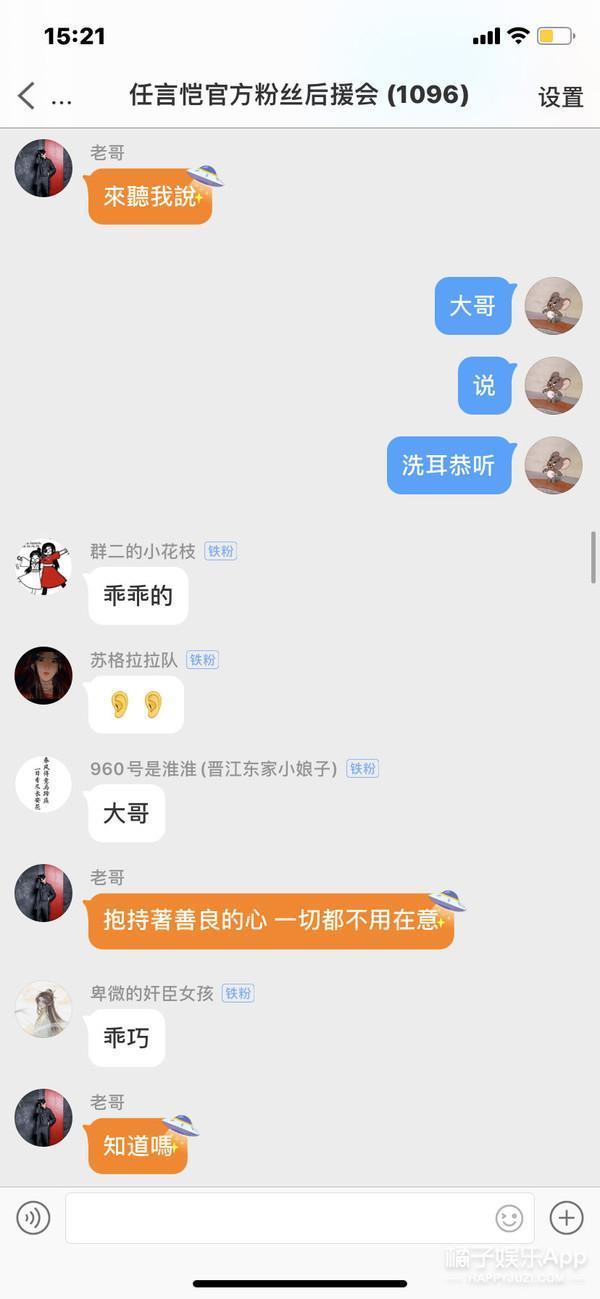
Task: Tap the voice message icon
Action: click(33, 1217)
